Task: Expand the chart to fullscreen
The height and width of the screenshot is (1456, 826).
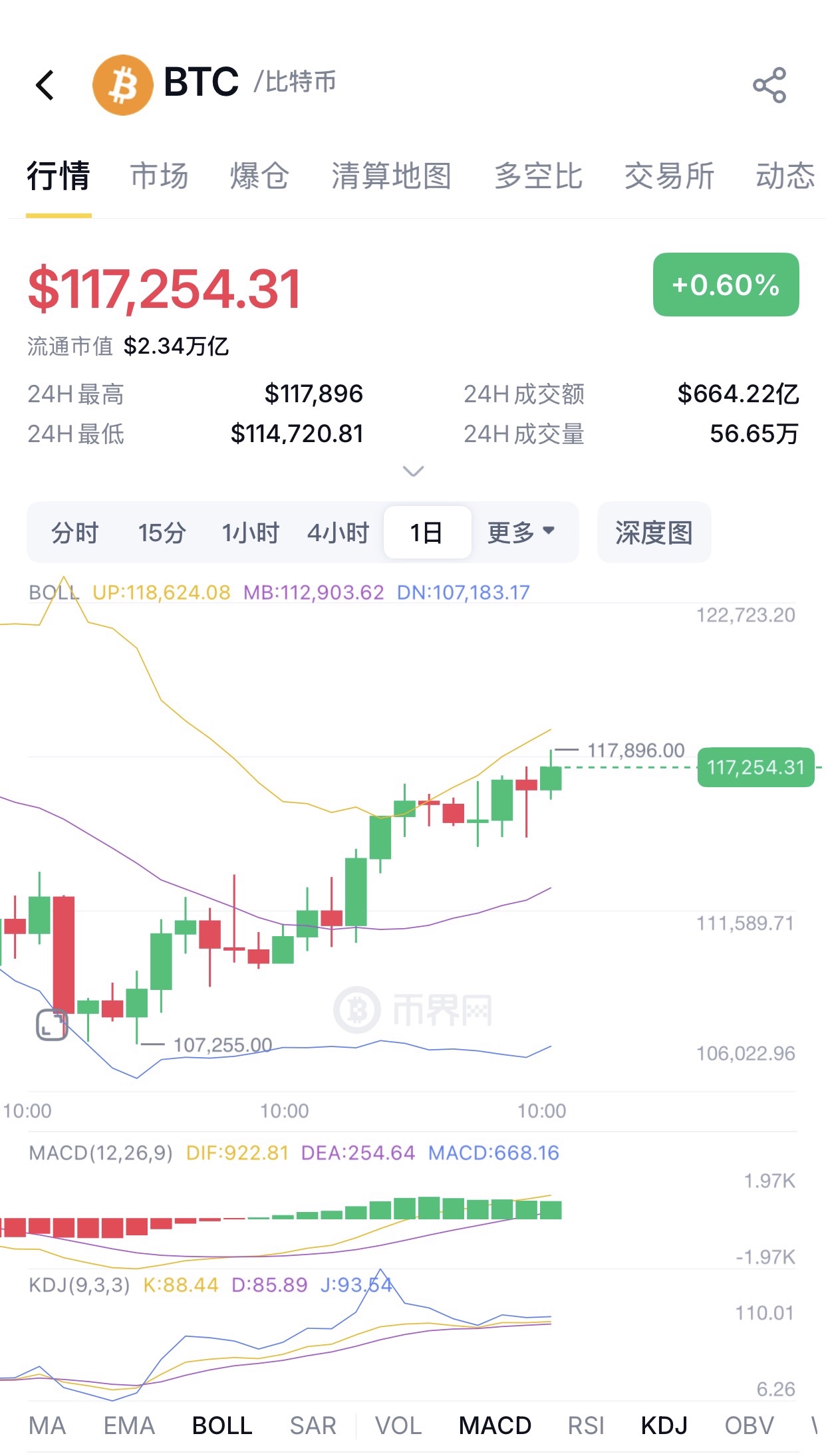Action: [51, 1025]
